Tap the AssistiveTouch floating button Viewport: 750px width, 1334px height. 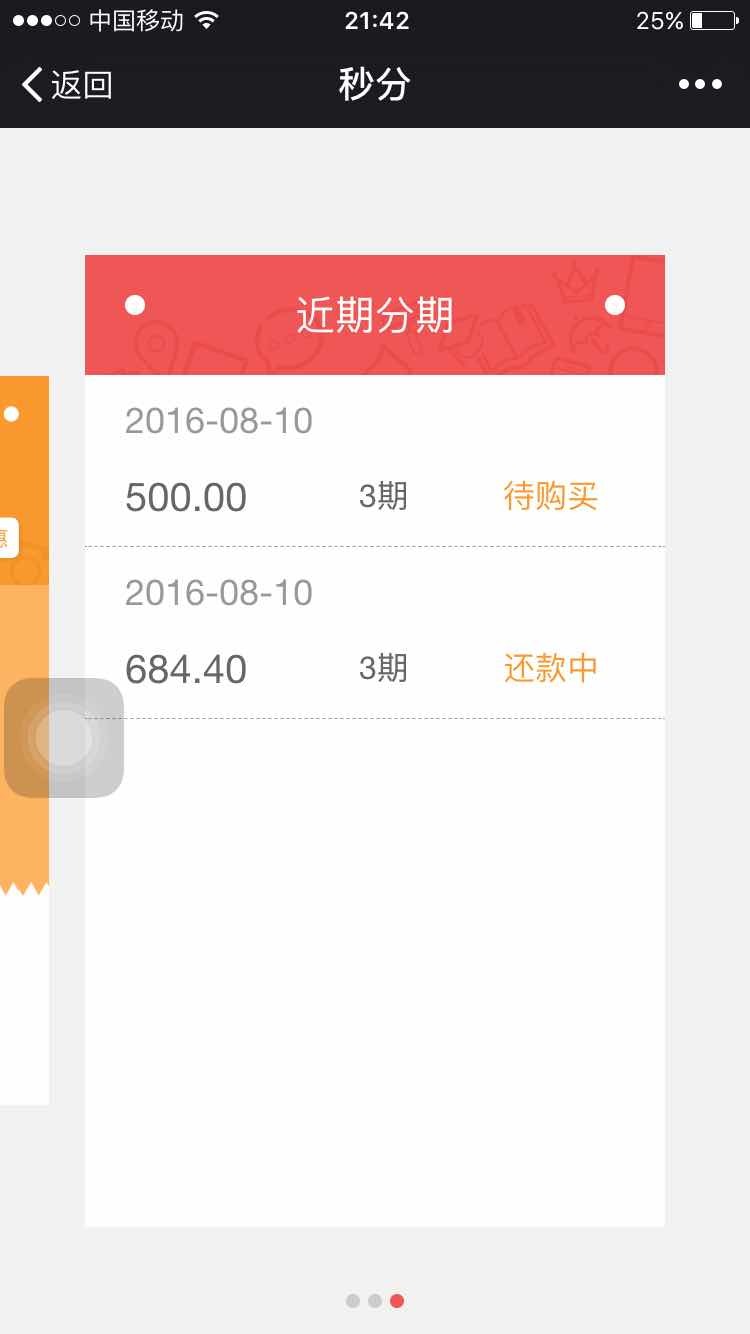click(x=64, y=738)
